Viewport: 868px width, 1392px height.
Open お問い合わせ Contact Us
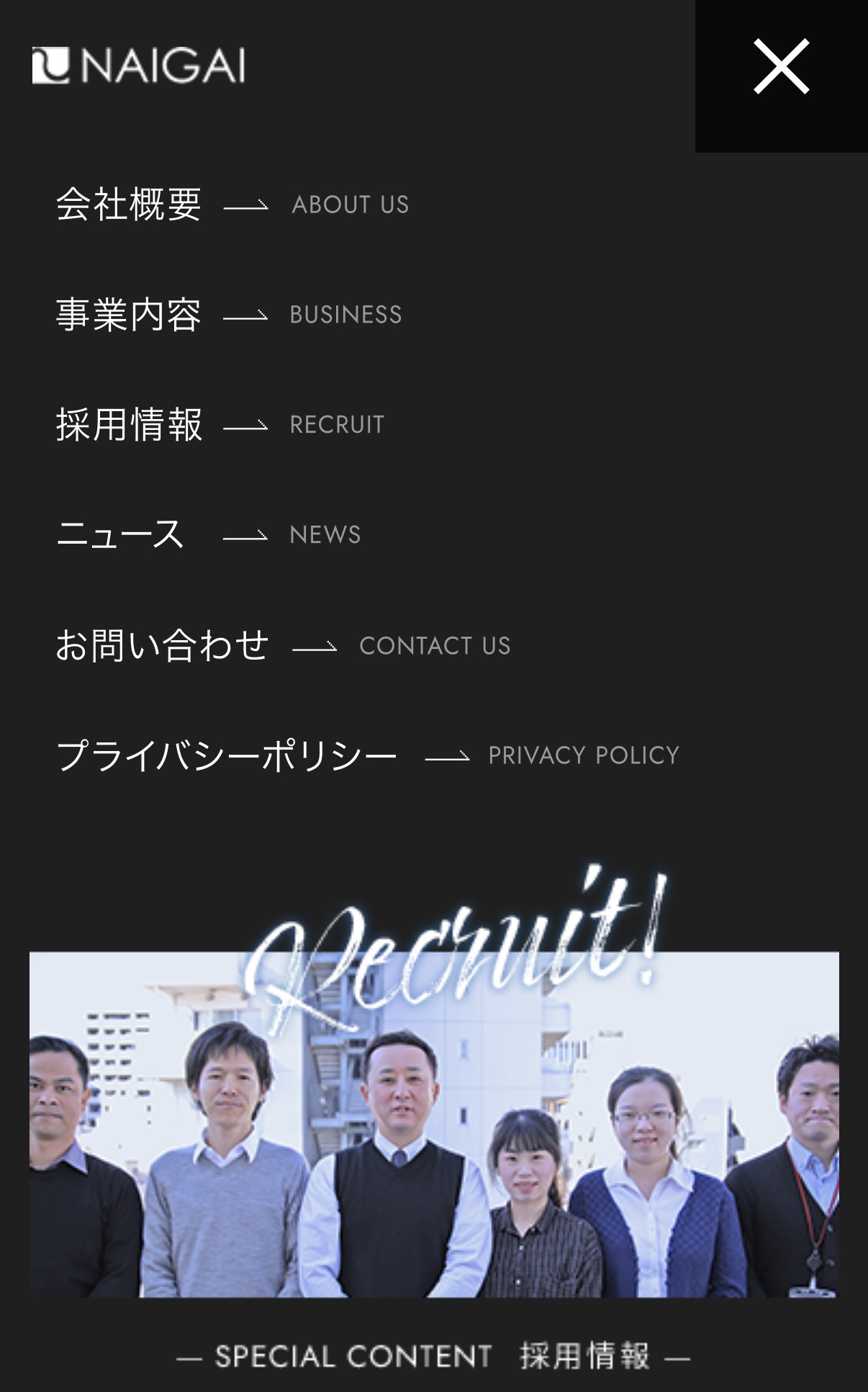(x=282, y=645)
